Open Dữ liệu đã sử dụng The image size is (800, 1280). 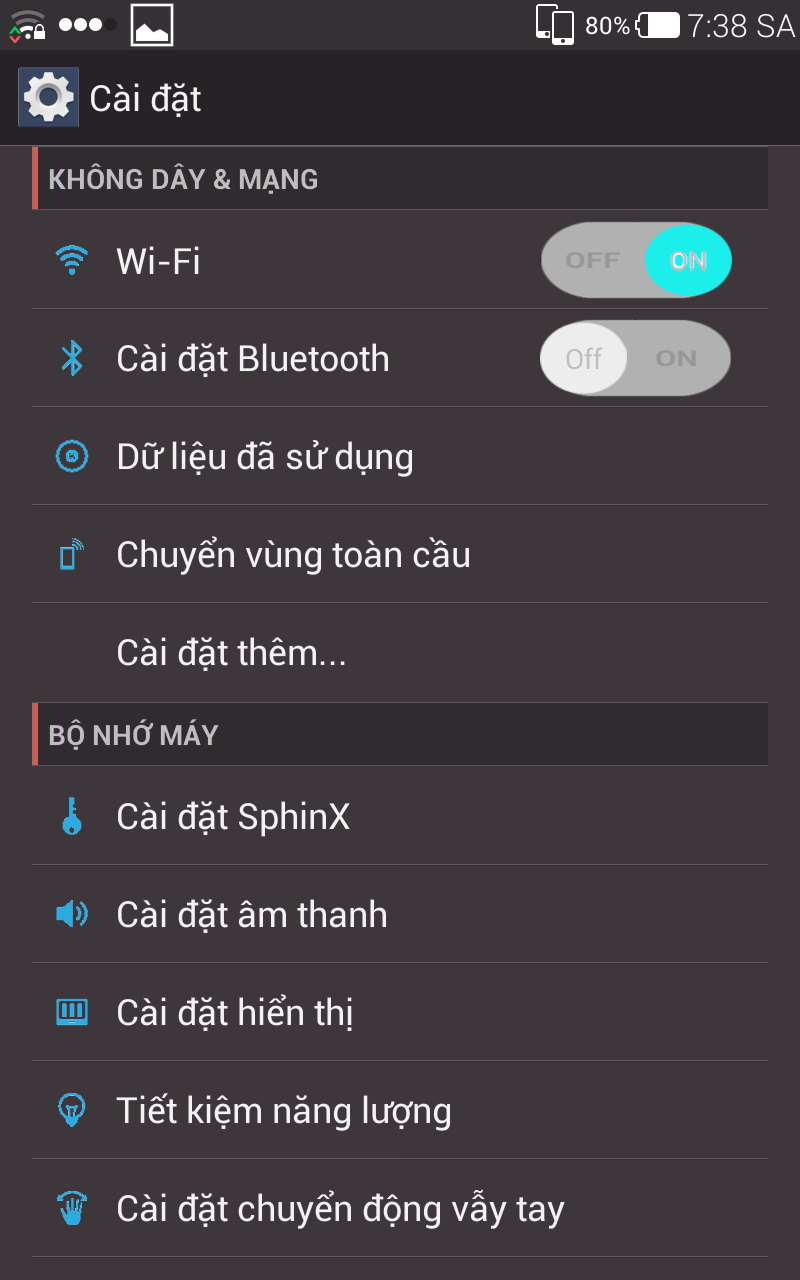[x=265, y=457]
